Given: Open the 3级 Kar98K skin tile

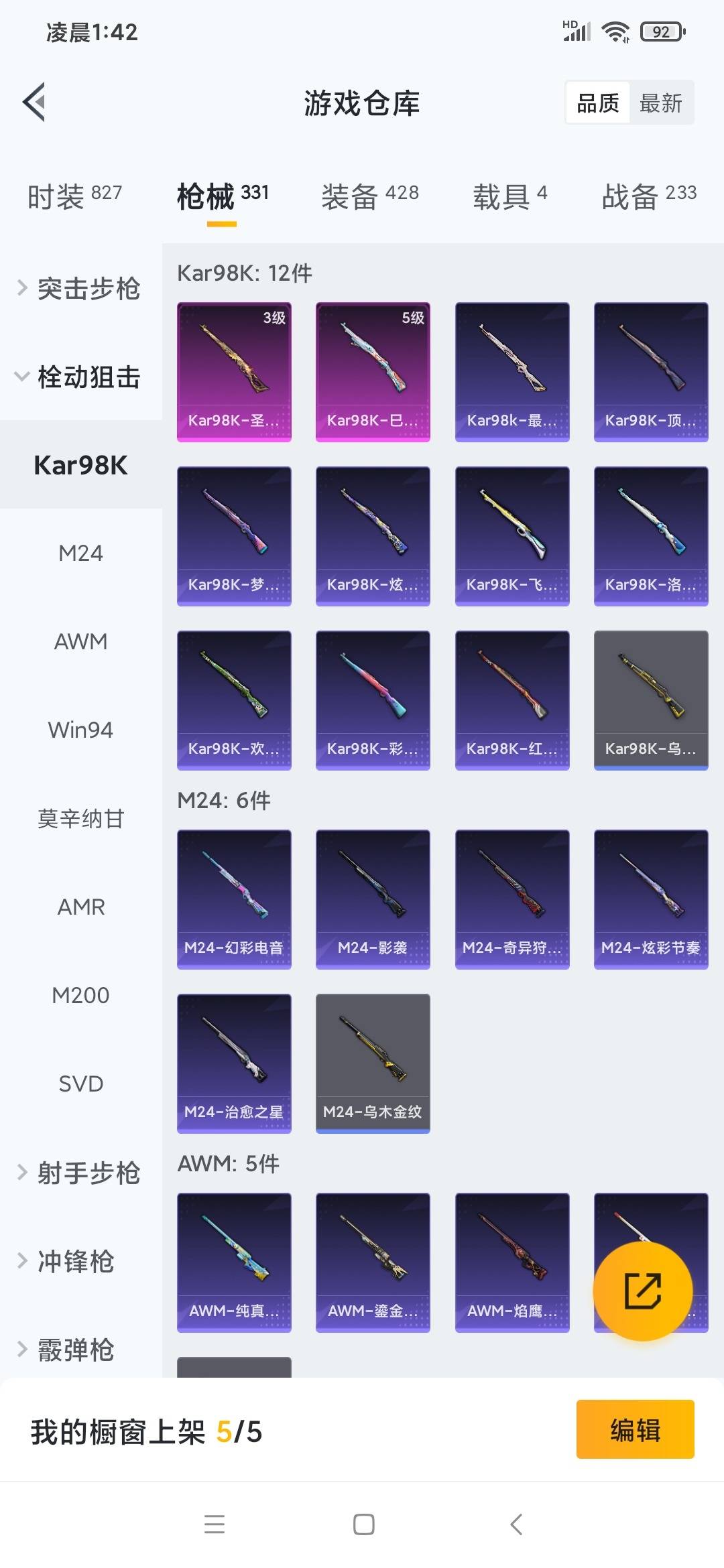Looking at the screenshot, I should (x=234, y=372).
